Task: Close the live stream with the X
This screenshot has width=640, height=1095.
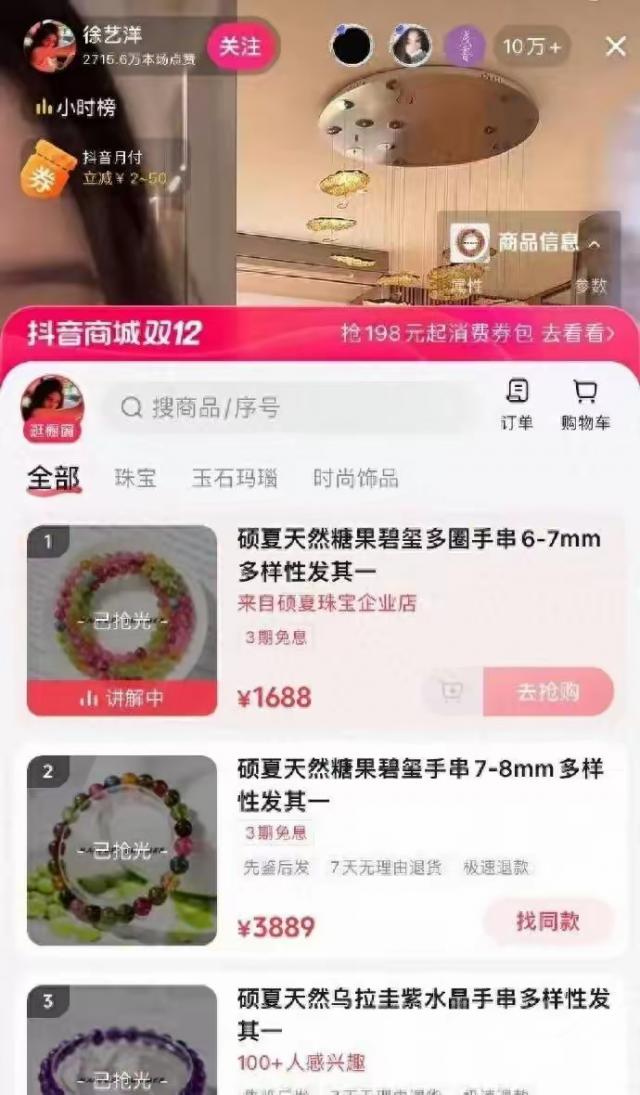Action: (x=616, y=46)
